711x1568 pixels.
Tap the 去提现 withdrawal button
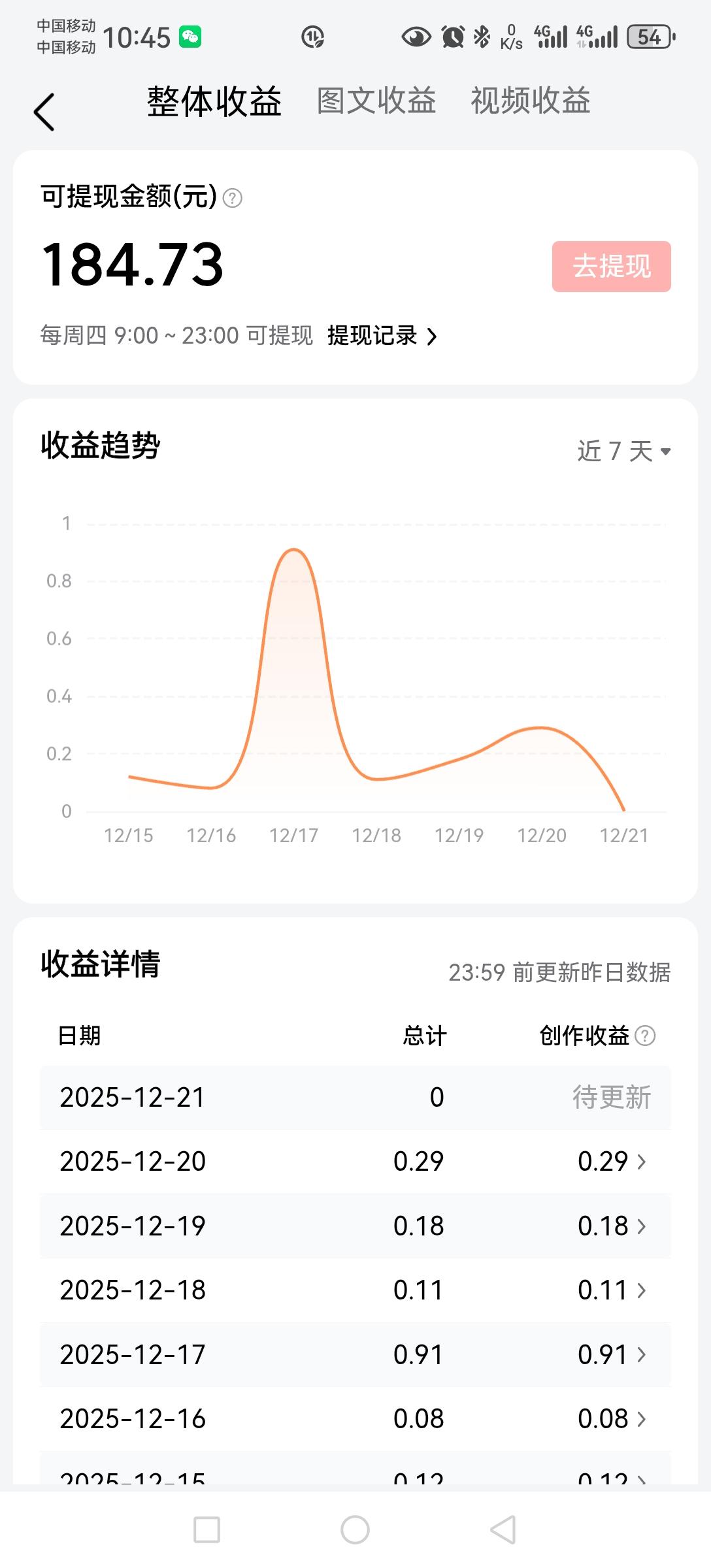[610, 267]
